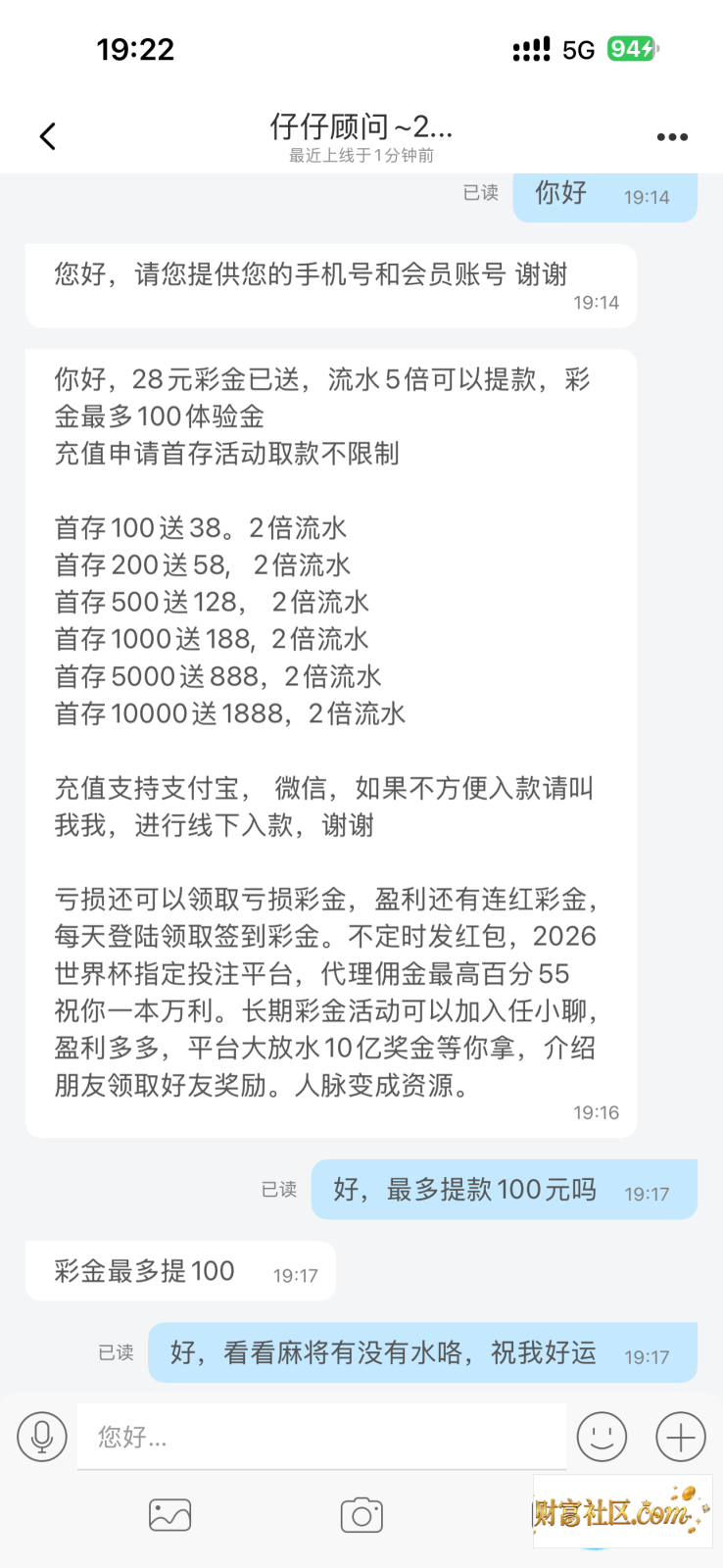Focus the message text field
This screenshot has width=723, height=1568.
coord(321,1437)
